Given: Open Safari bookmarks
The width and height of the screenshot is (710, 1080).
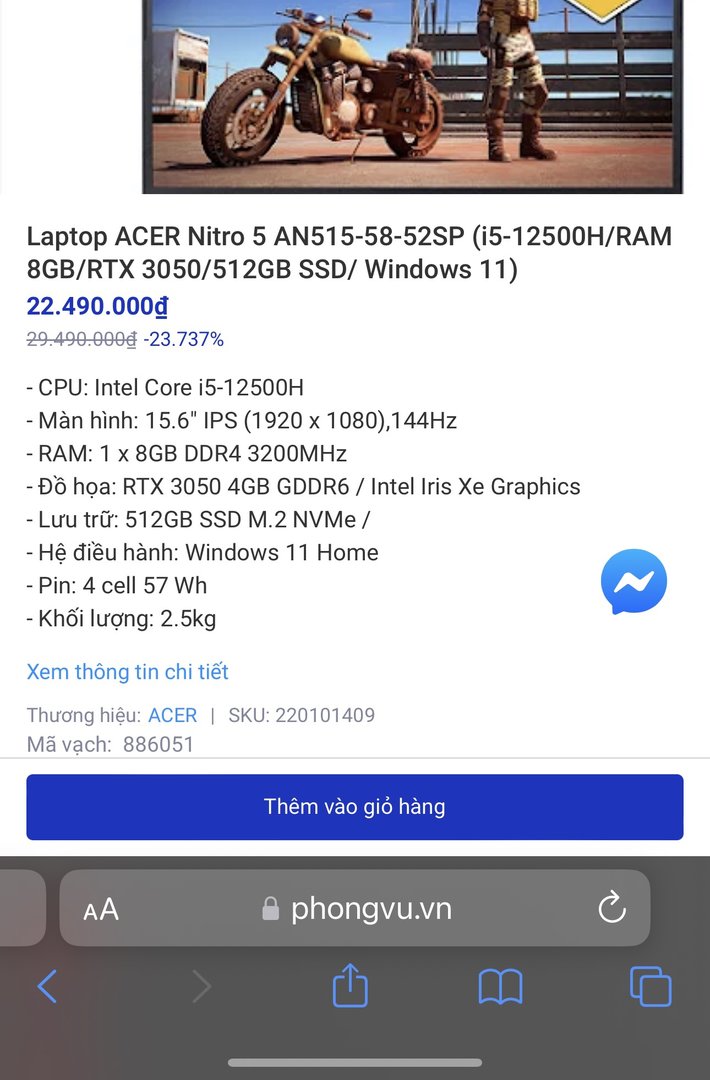Looking at the screenshot, I should (x=500, y=987).
